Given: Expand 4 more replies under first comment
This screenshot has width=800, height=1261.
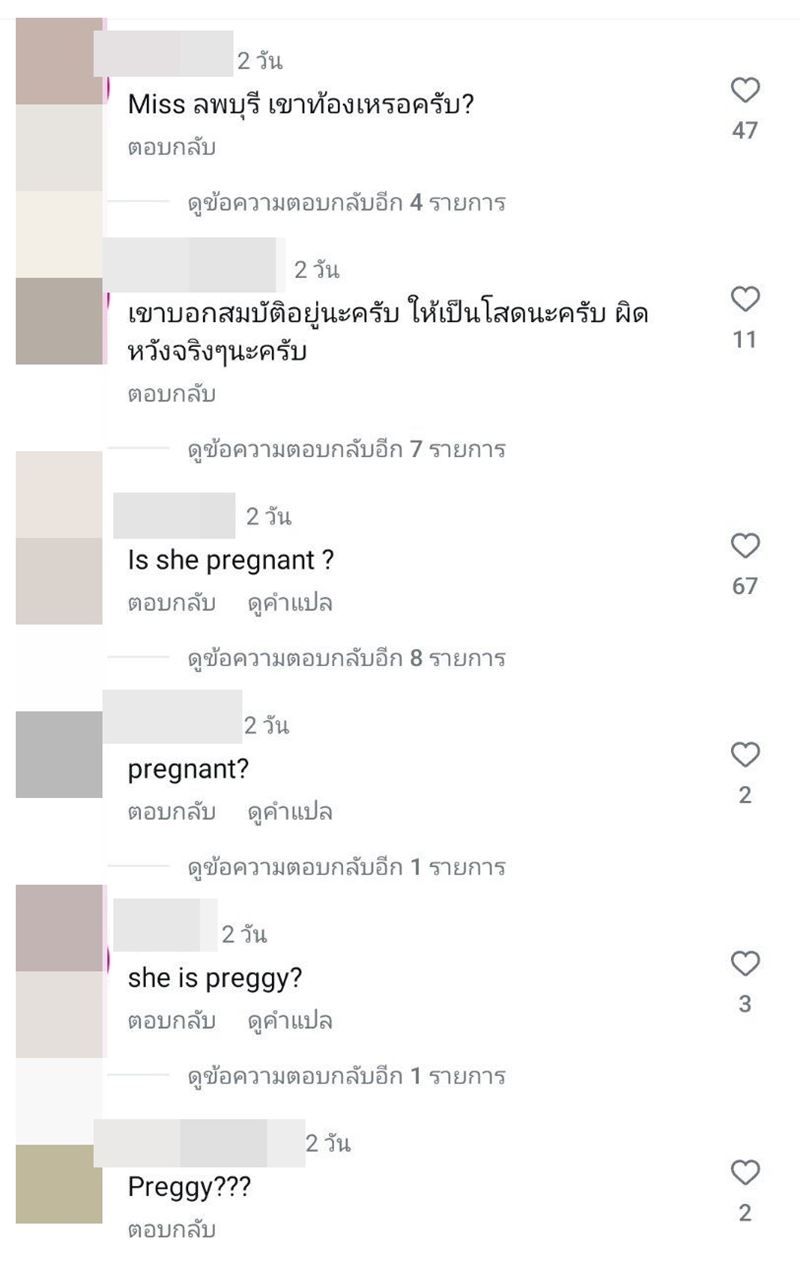Looking at the screenshot, I should click(x=346, y=203).
